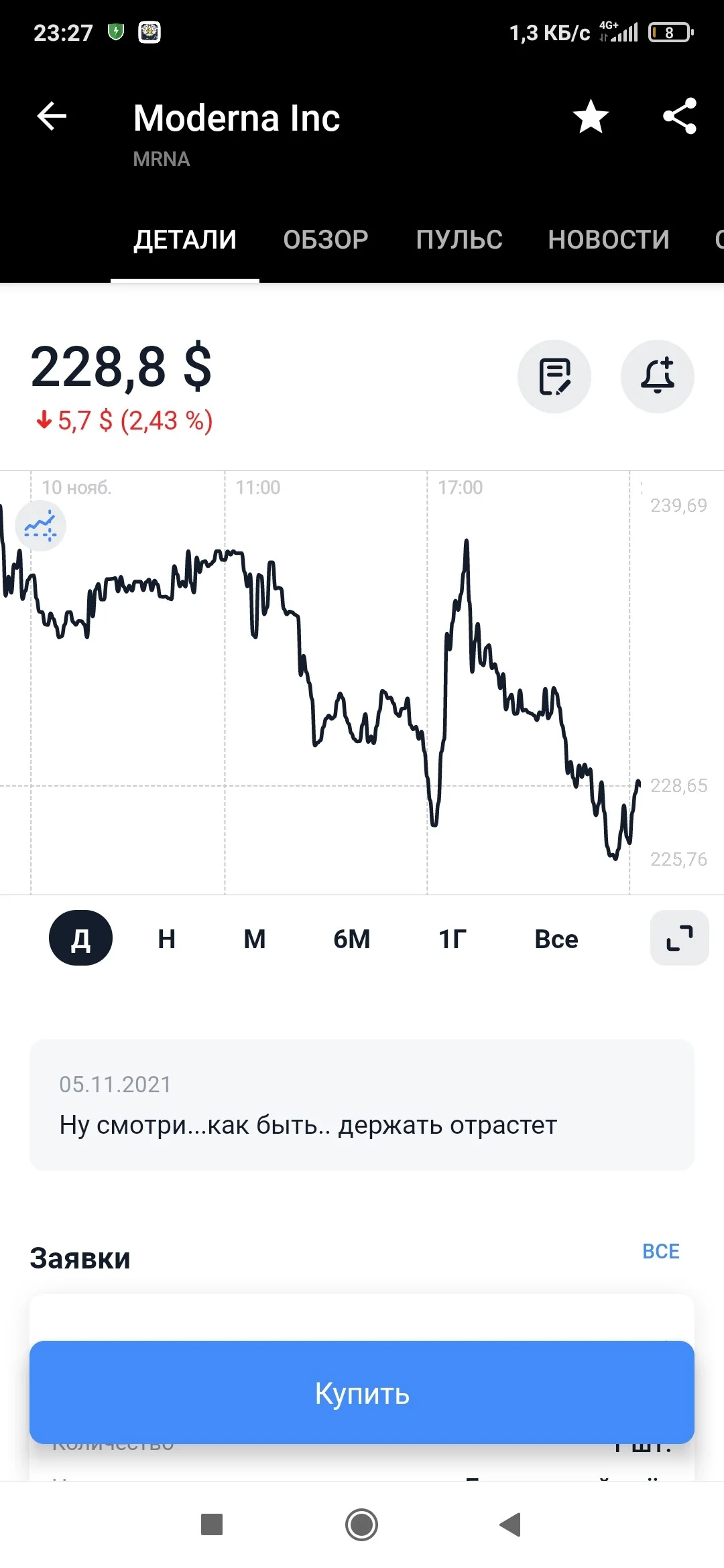Show the 6М chart period

point(352,939)
